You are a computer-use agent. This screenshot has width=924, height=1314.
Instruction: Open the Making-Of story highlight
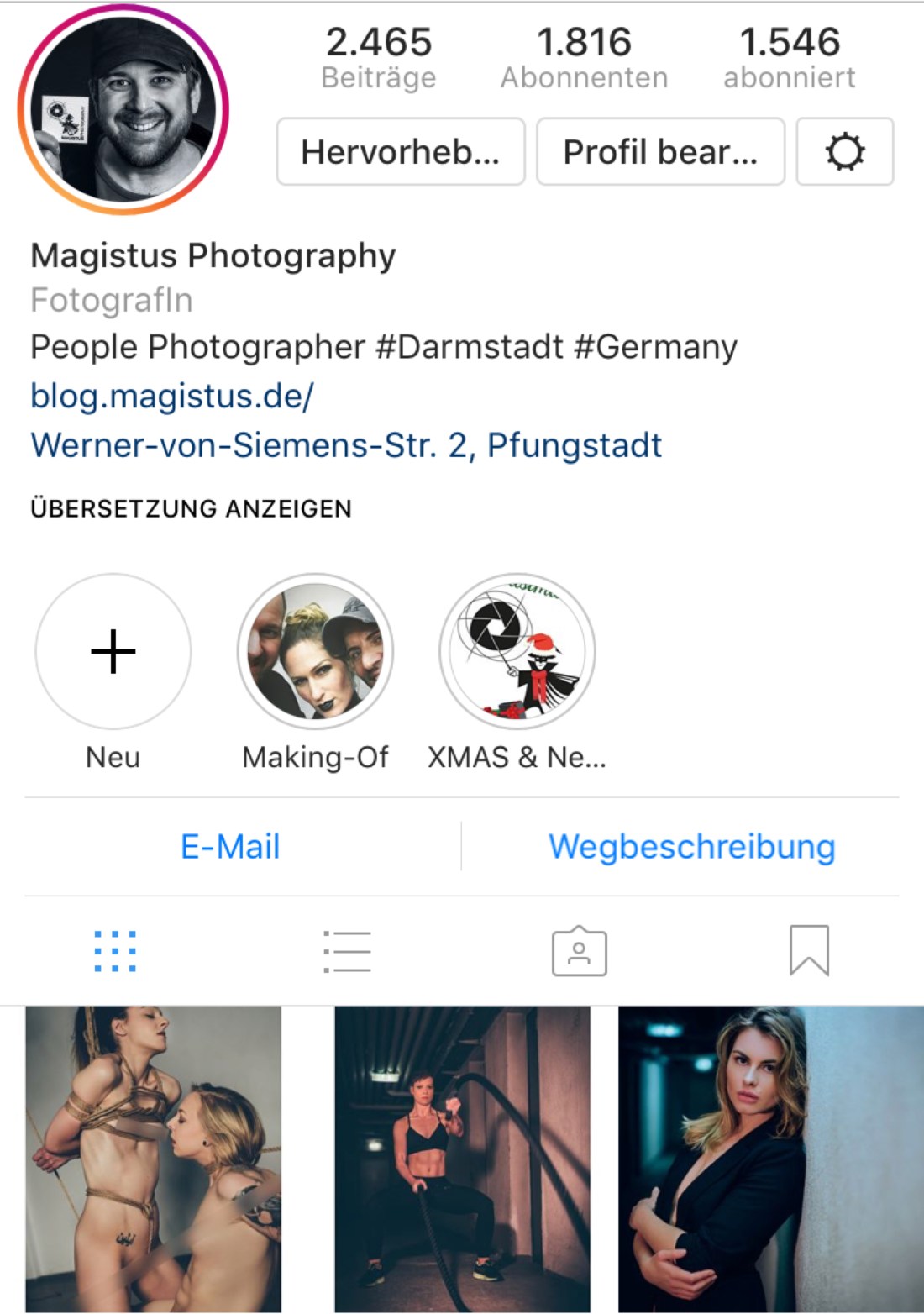click(x=315, y=652)
